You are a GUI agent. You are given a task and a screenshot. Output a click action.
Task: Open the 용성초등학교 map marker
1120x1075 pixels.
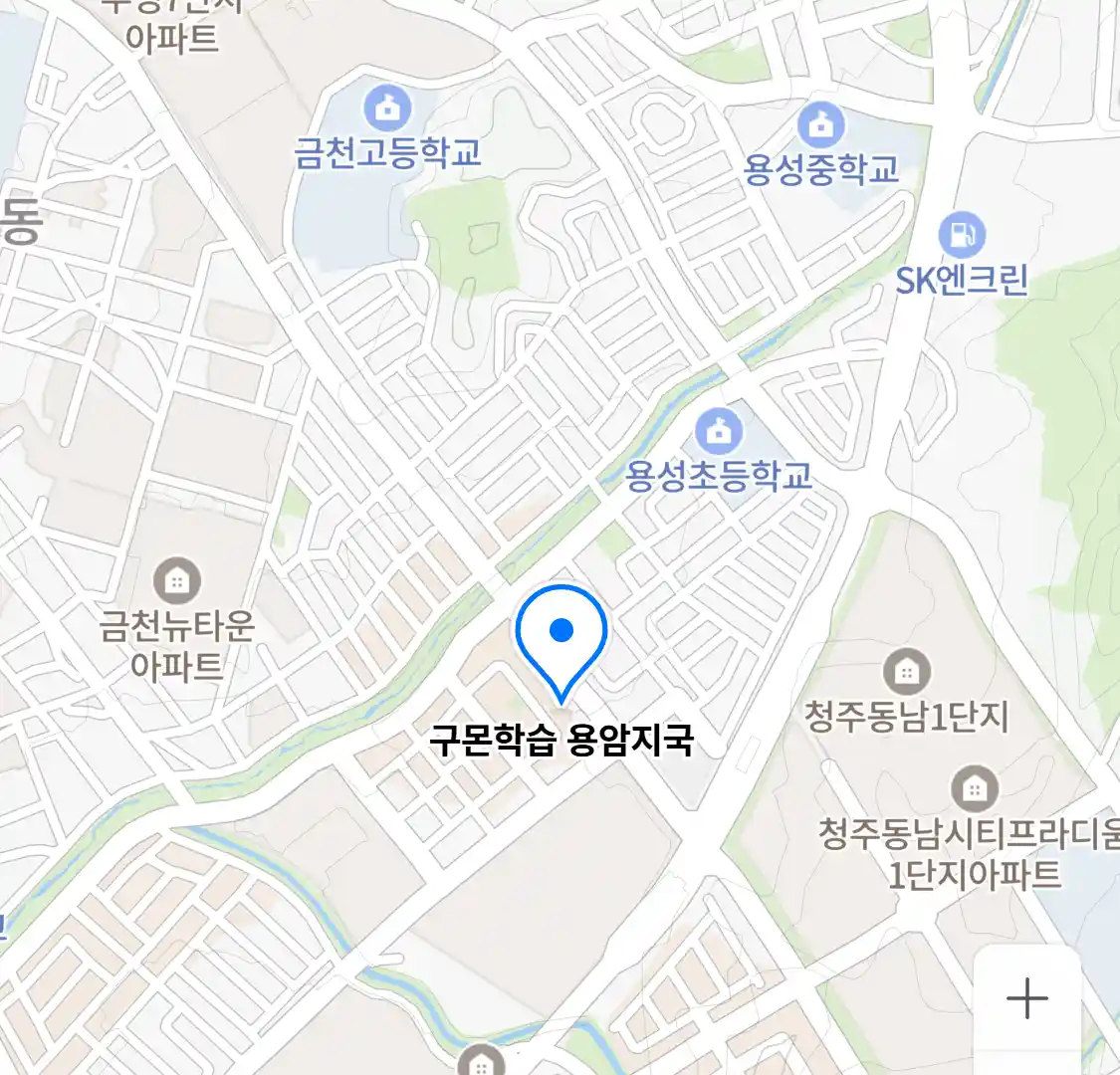[x=719, y=432]
